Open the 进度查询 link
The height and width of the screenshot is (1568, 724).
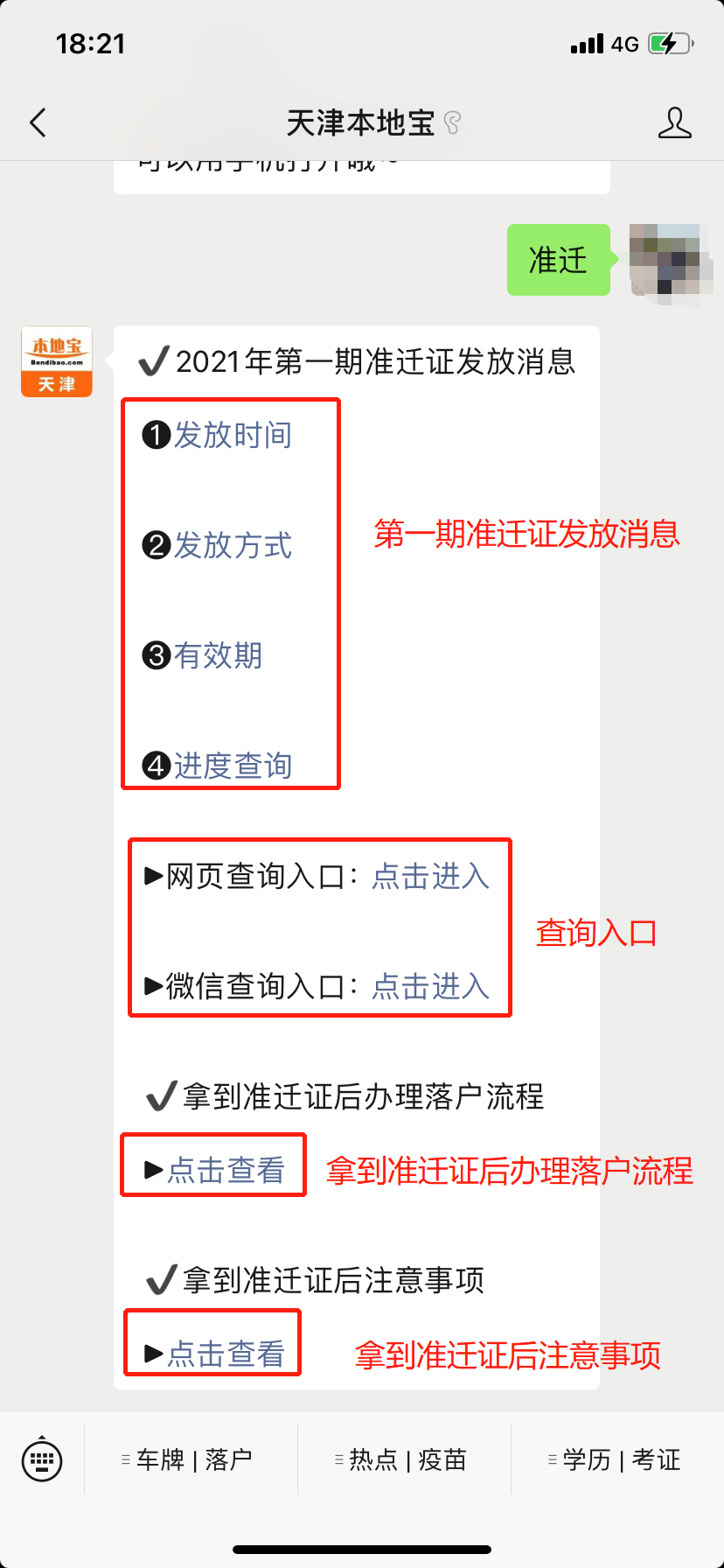coord(232,766)
